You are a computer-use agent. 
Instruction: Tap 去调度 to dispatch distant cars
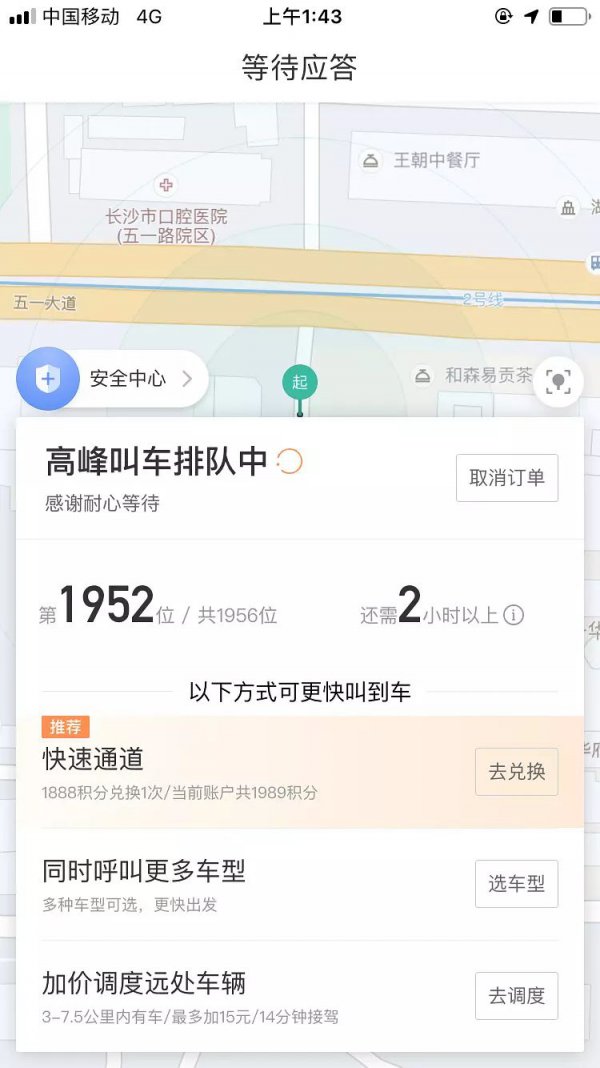click(x=516, y=996)
